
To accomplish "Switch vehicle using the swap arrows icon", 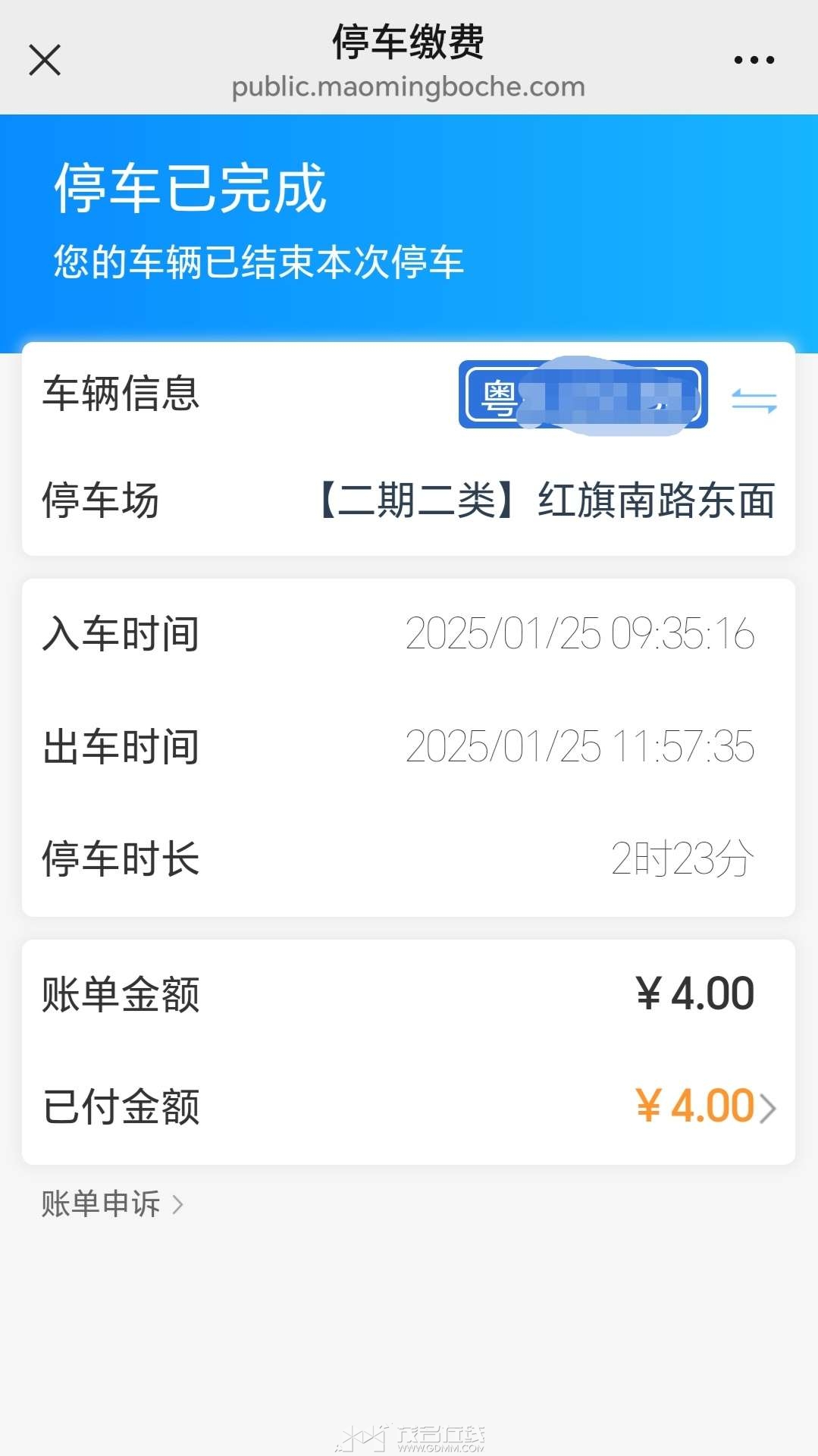I will coord(754,400).
